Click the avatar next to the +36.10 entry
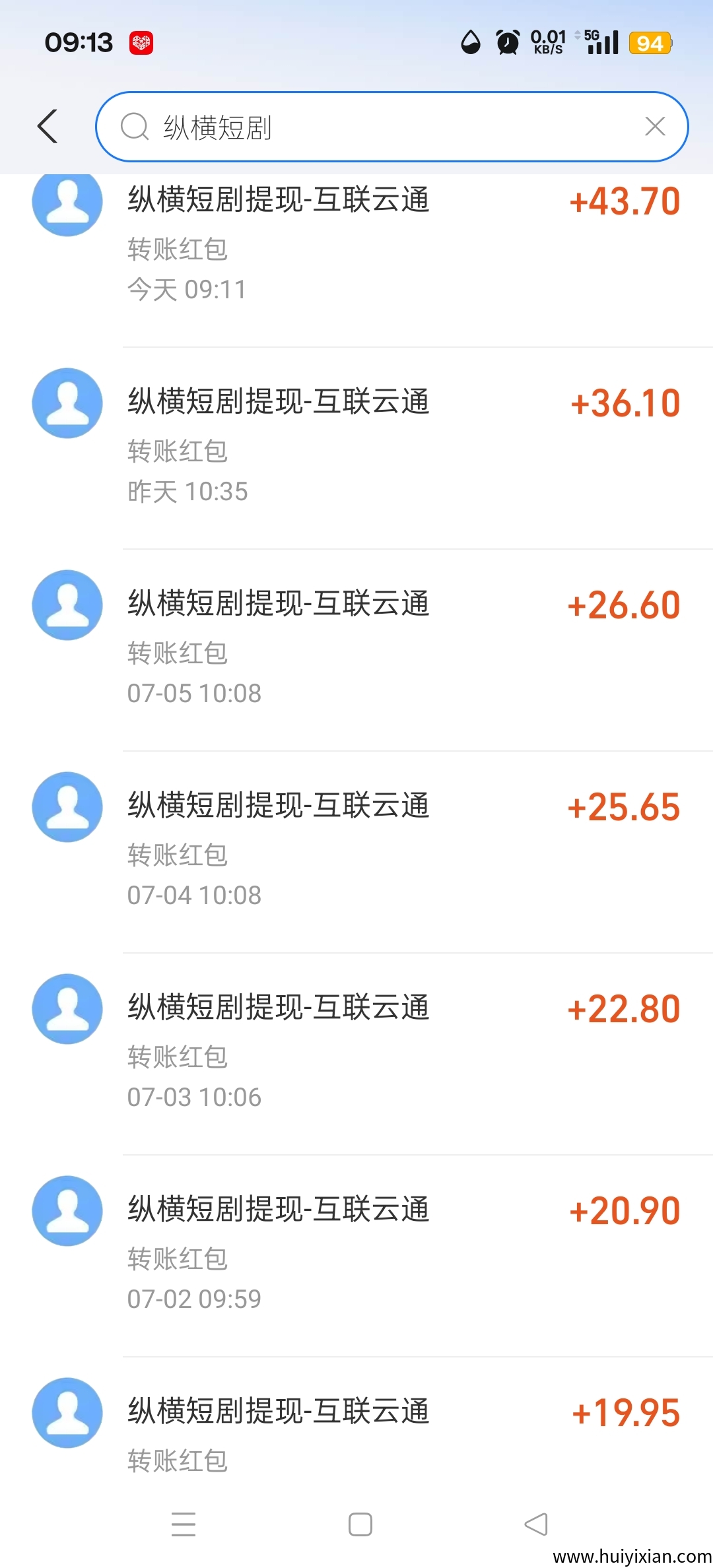Viewport: 713px width, 1568px height. pyautogui.click(x=67, y=403)
